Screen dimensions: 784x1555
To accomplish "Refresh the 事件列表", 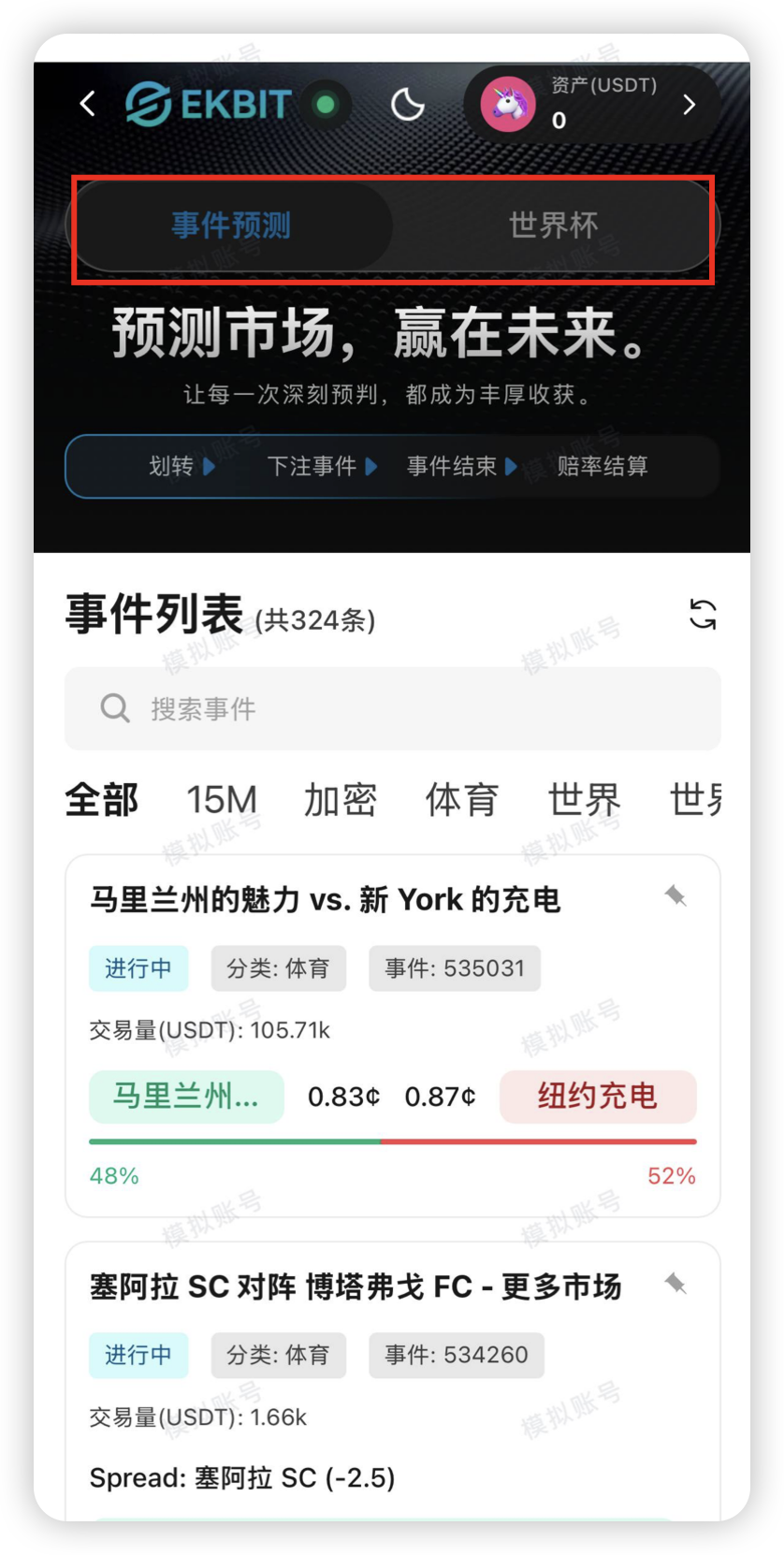I will click(x=703, y=615).
